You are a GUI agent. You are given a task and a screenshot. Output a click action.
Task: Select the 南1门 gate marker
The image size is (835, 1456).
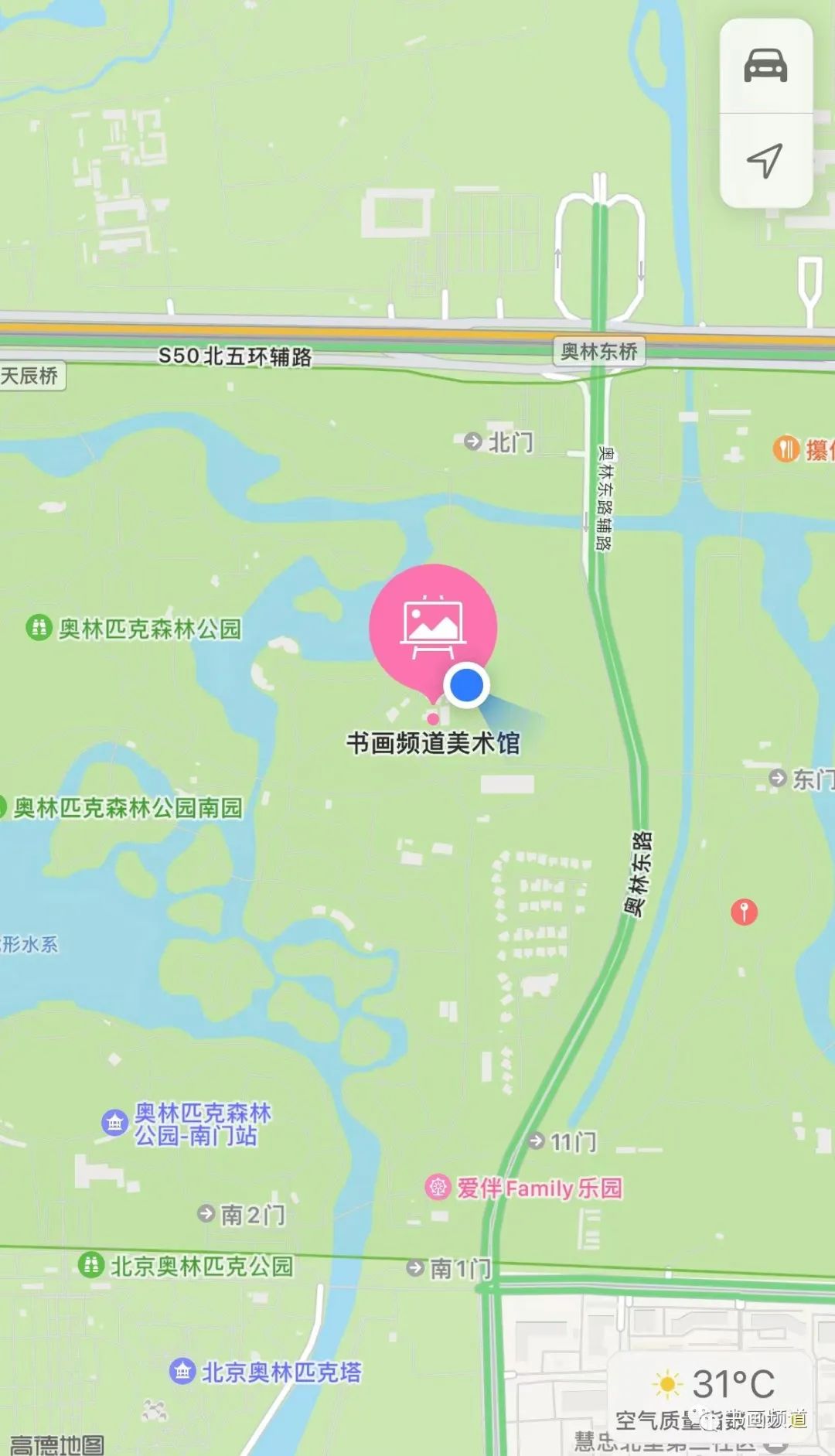[x=416, y=1267]
